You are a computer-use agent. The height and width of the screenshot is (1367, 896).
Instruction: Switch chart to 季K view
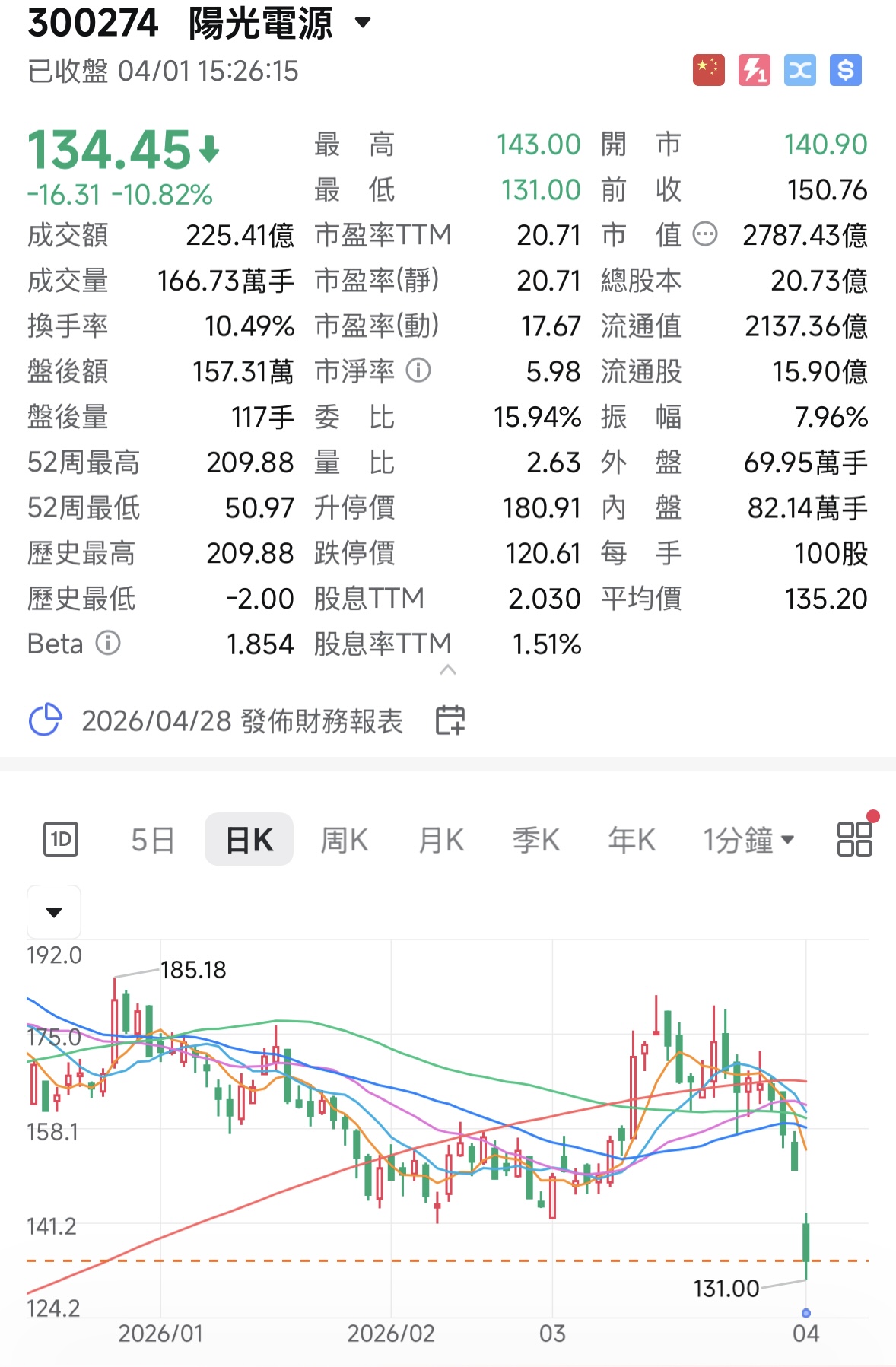click(535, 841)
